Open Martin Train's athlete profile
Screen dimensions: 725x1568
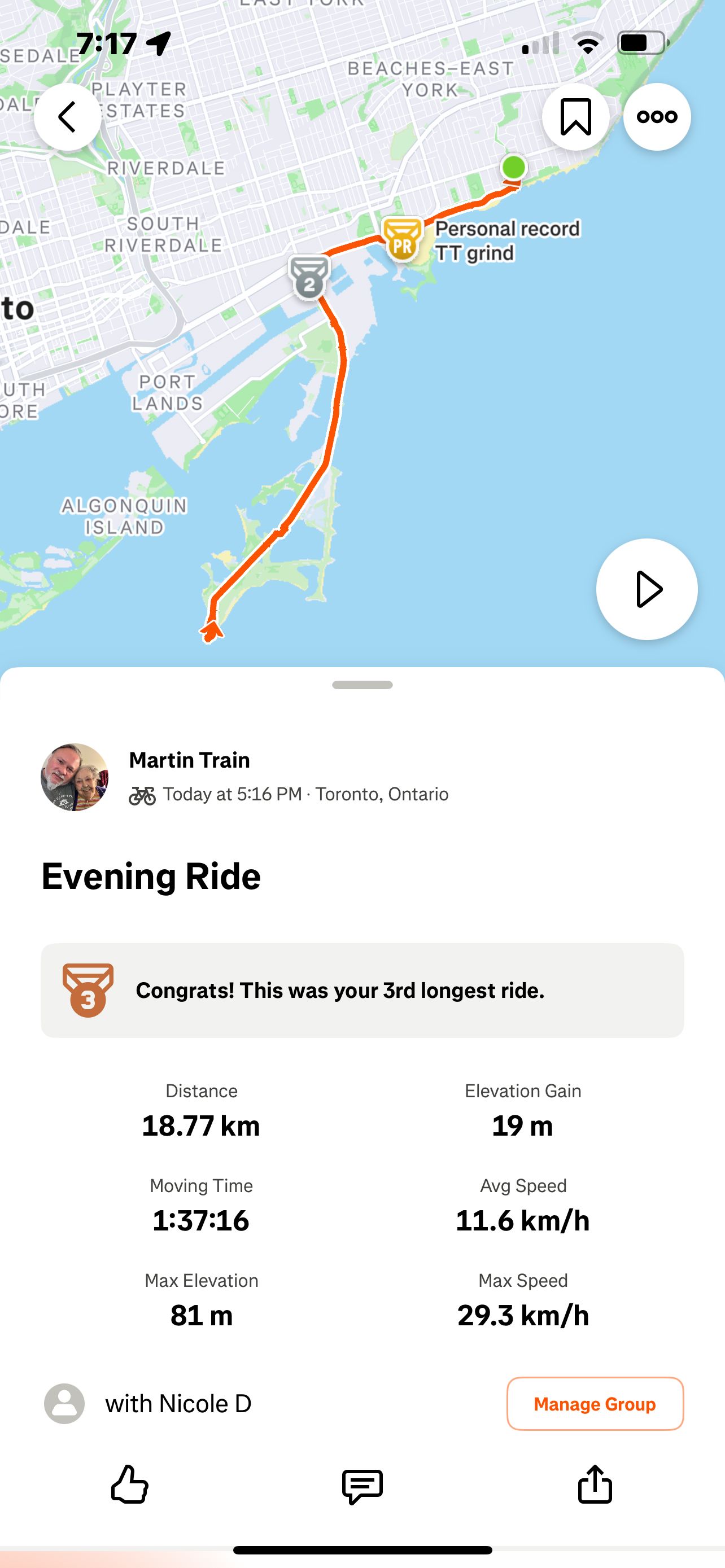(x=189, y=760)
